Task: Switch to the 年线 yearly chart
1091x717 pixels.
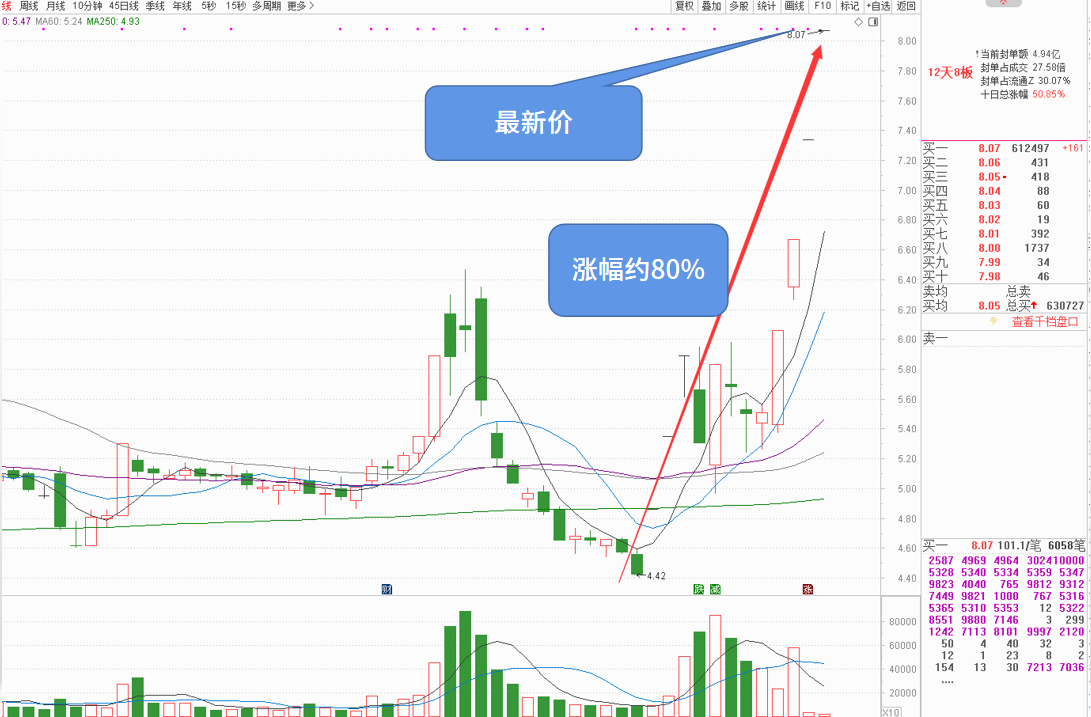Action: [181, 6]
